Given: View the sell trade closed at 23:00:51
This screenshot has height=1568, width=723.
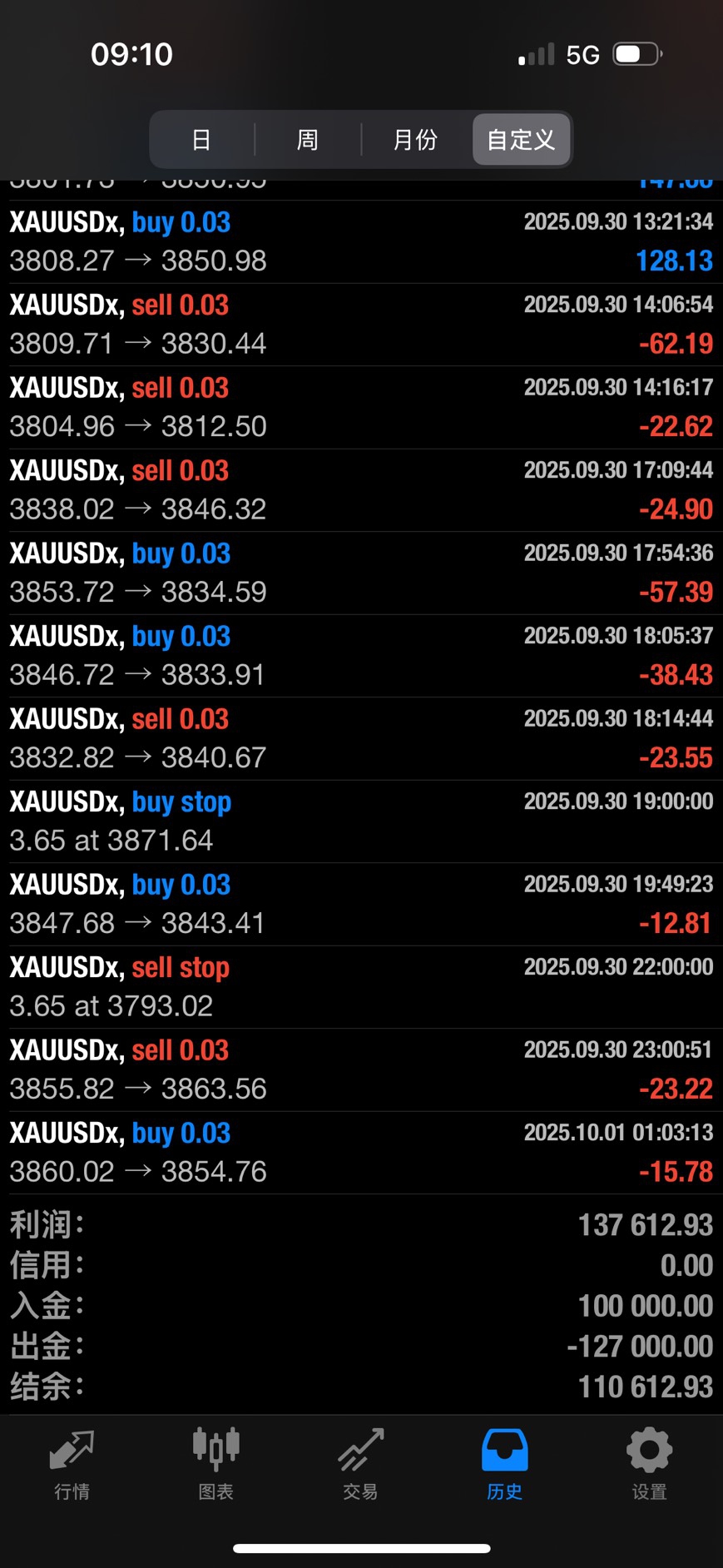Looking at the screenshot, I should pos(361,1069).
